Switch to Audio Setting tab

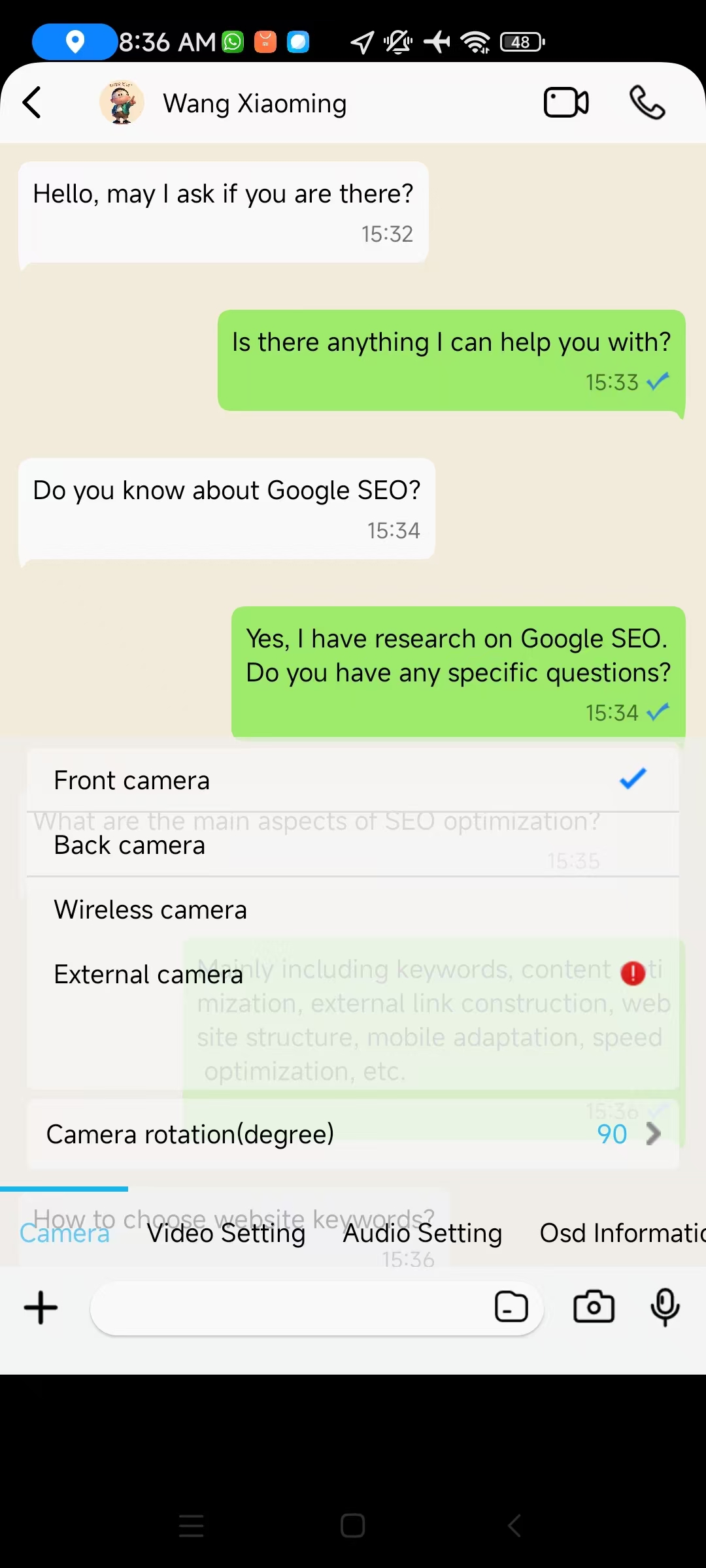(x=422, y=1233)
